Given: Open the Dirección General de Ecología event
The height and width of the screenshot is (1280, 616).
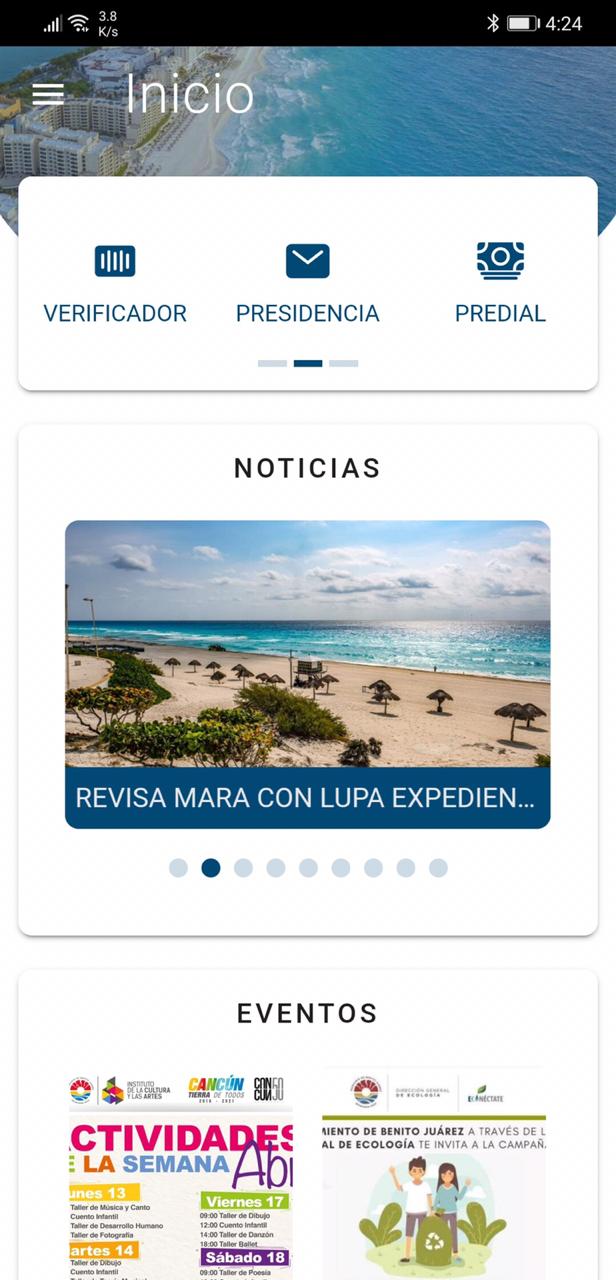Looking at the screenshot, I should point(434,1175).
